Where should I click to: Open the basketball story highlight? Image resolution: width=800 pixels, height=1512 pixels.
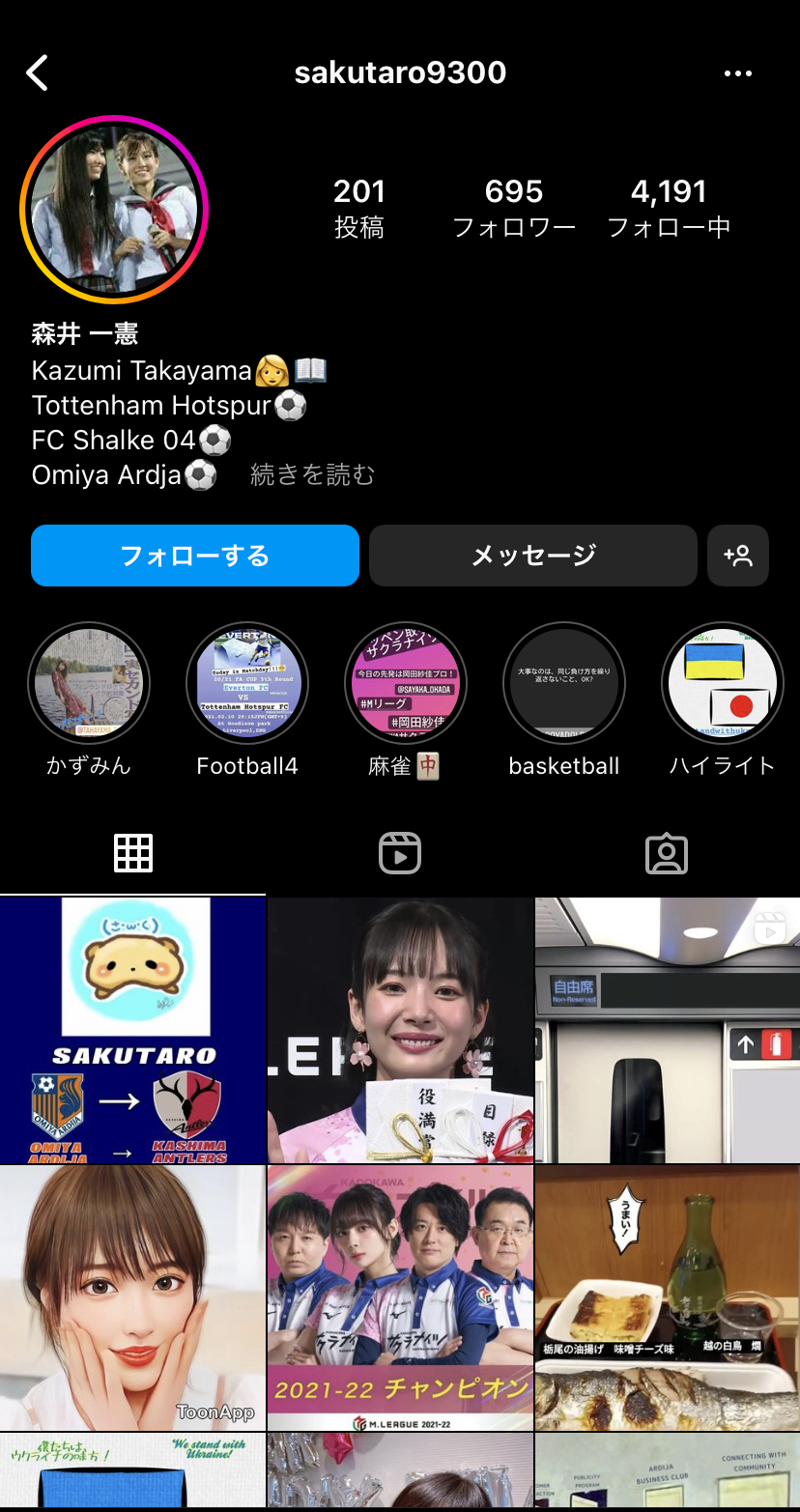[x=564, y=683]
